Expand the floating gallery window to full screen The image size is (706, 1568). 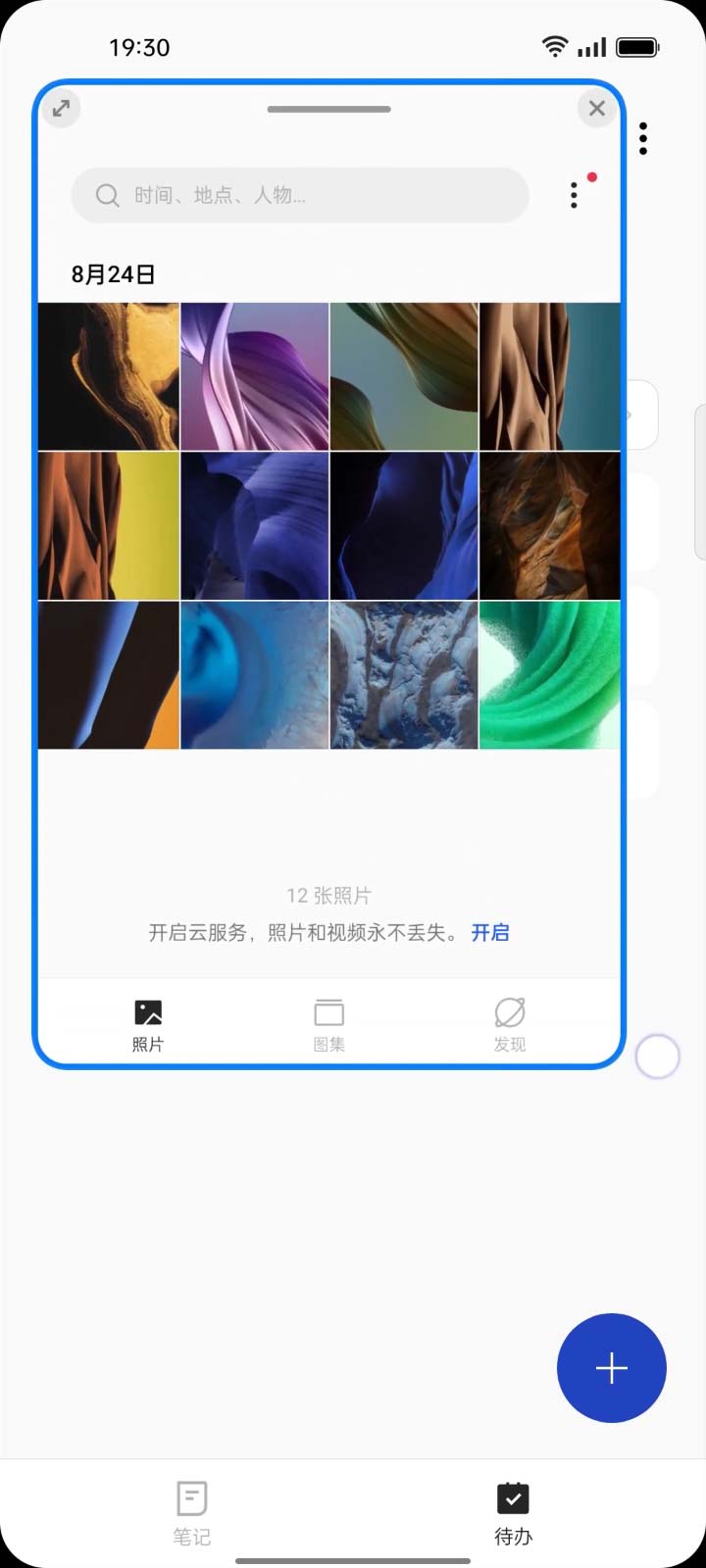click(x=62, y=108)
